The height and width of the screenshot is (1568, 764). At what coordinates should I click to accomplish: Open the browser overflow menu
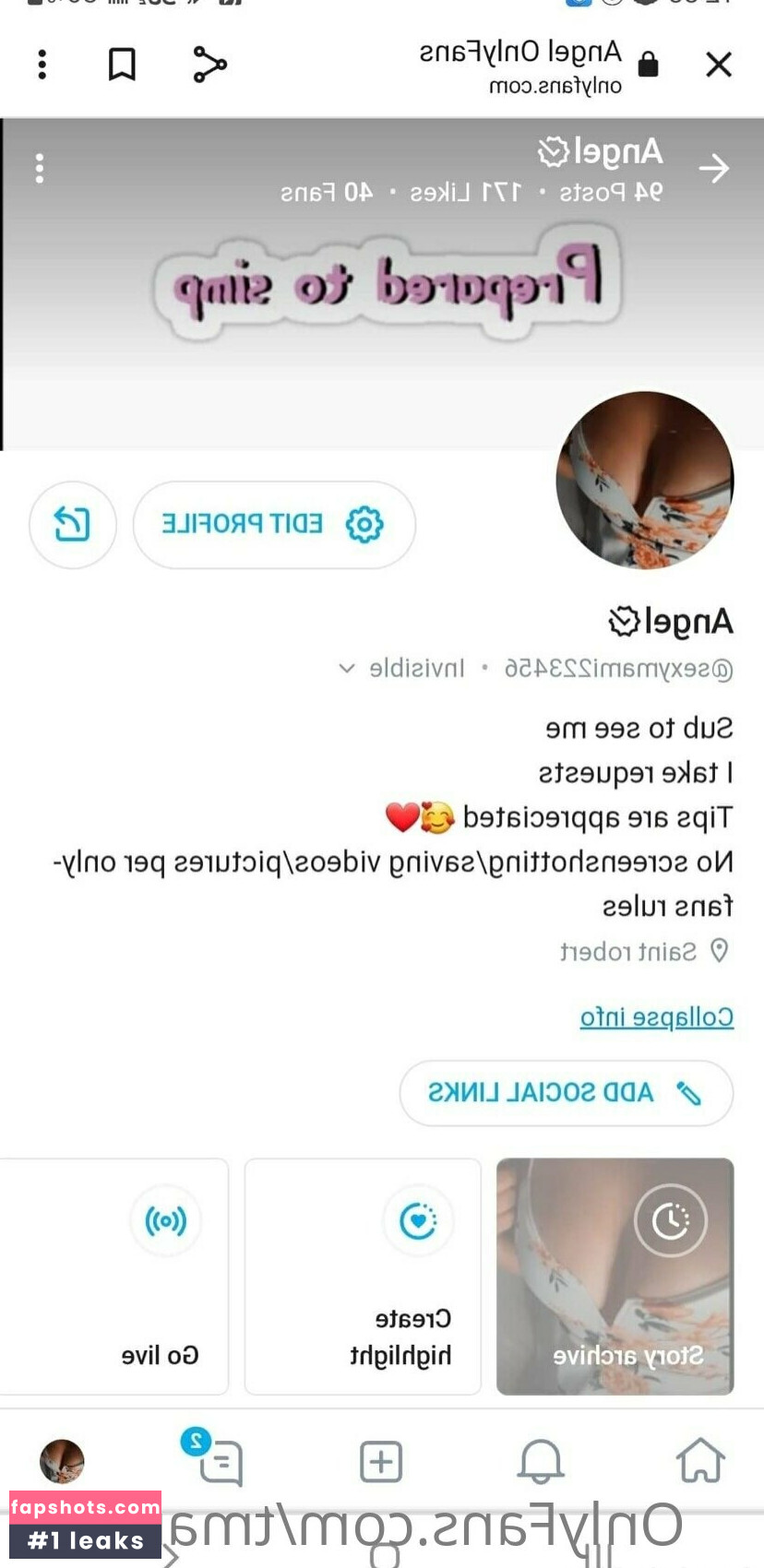pos(42,65)
